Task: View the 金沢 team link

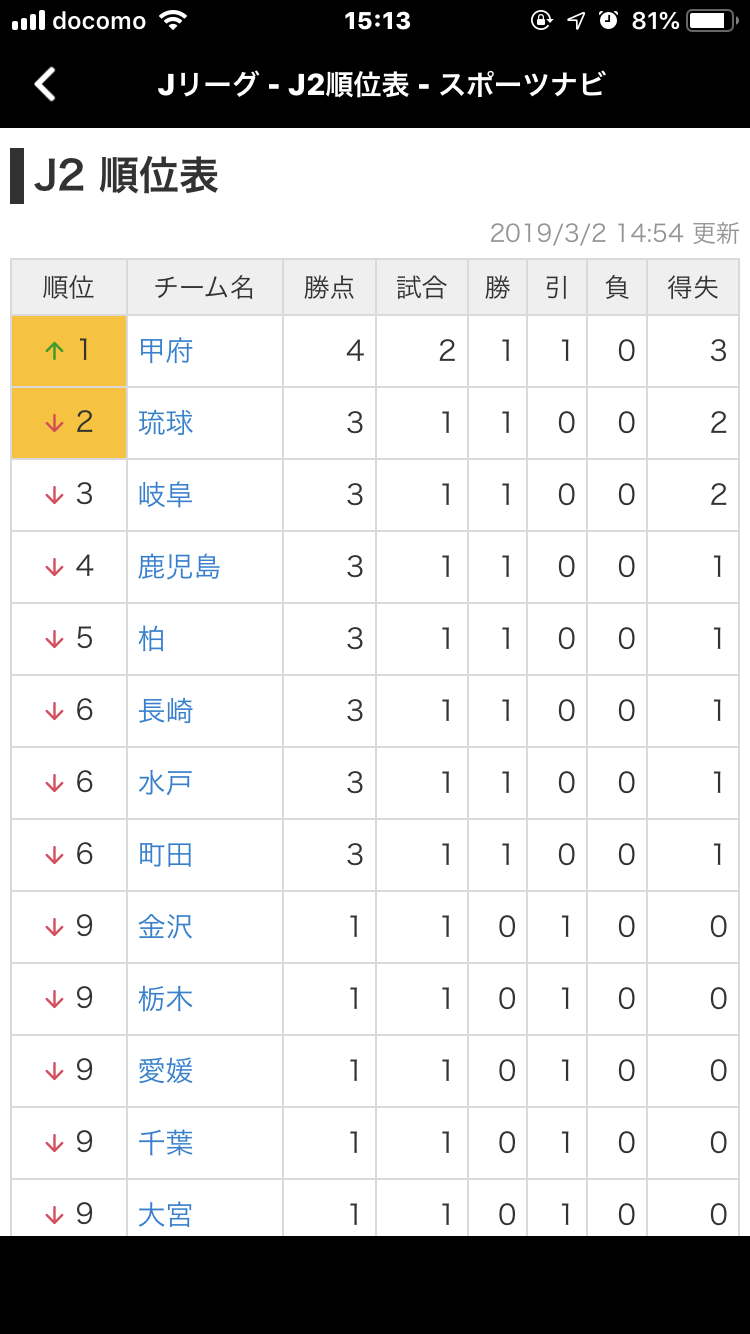Action: click(x=166, y=927)
